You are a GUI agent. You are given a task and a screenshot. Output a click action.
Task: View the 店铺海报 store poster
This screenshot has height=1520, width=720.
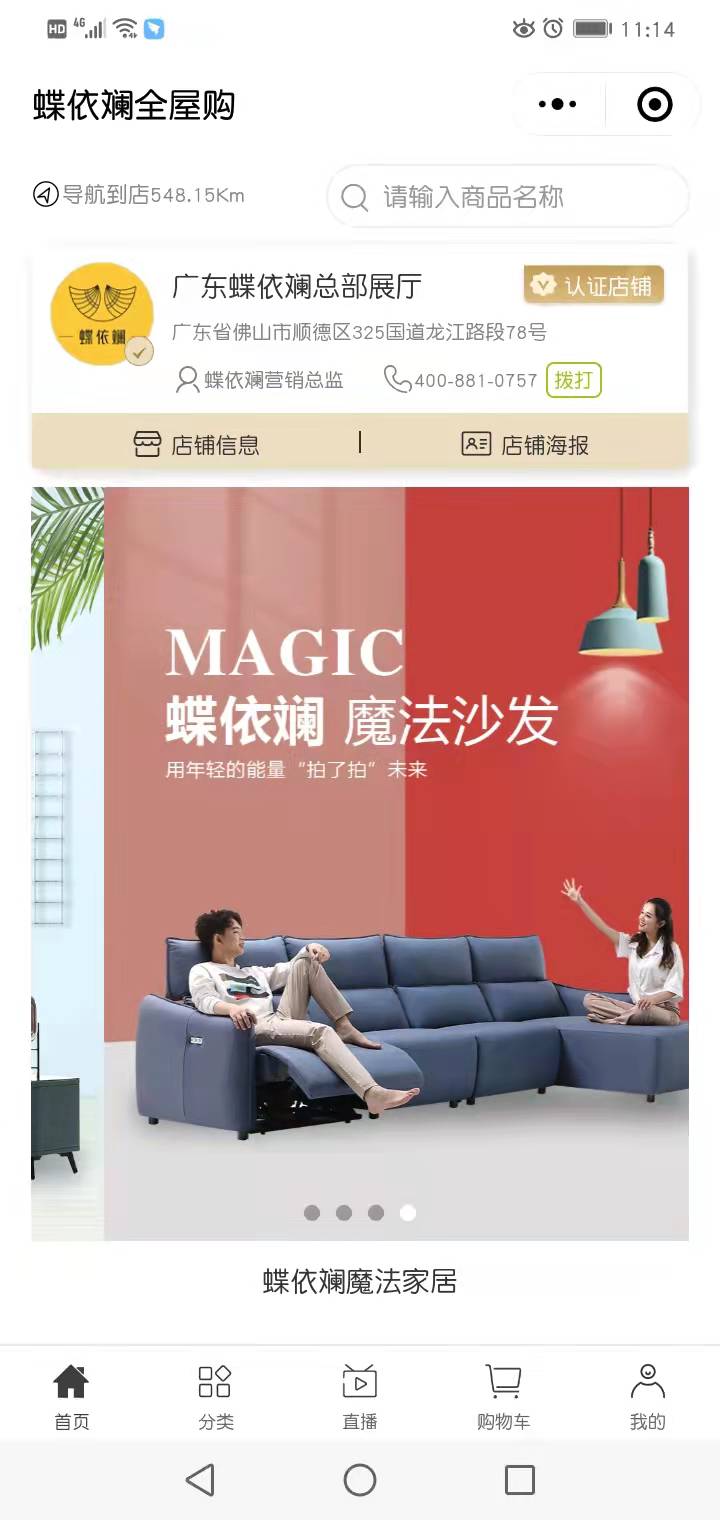(524, 444)
